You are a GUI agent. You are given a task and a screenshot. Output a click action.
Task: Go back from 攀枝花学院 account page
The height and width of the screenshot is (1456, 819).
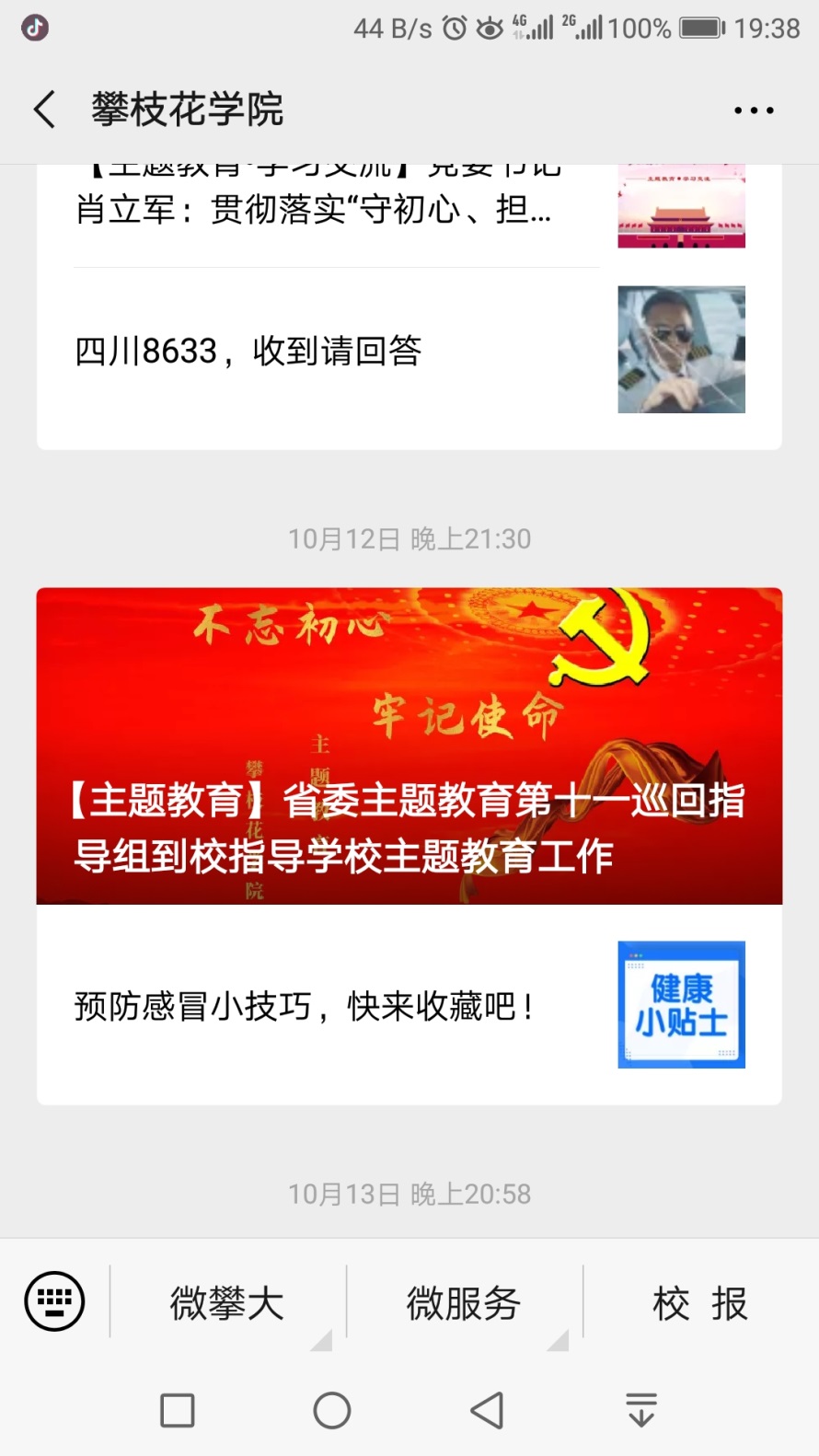tap(44, 110)
